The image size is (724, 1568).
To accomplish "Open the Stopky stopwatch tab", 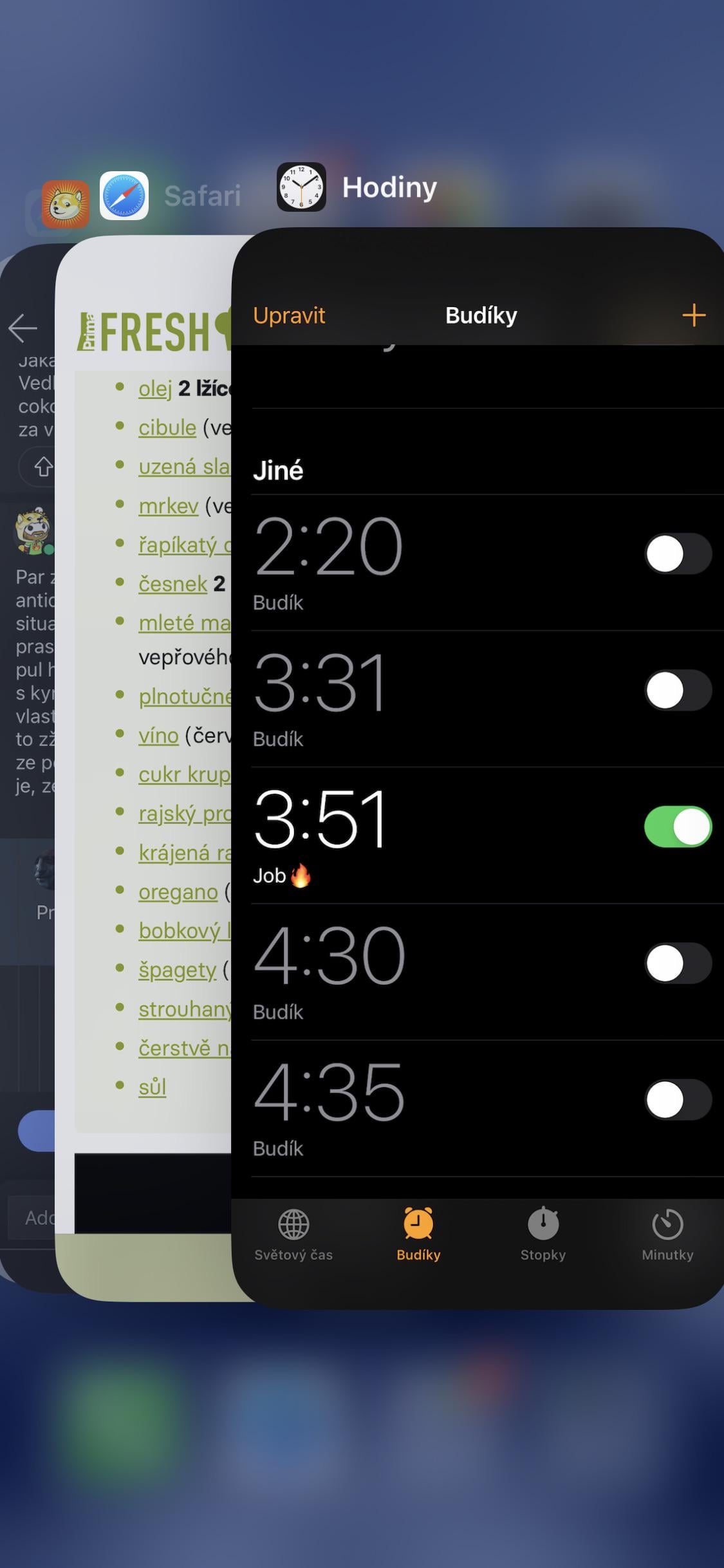I will (x=543, y=1235).
